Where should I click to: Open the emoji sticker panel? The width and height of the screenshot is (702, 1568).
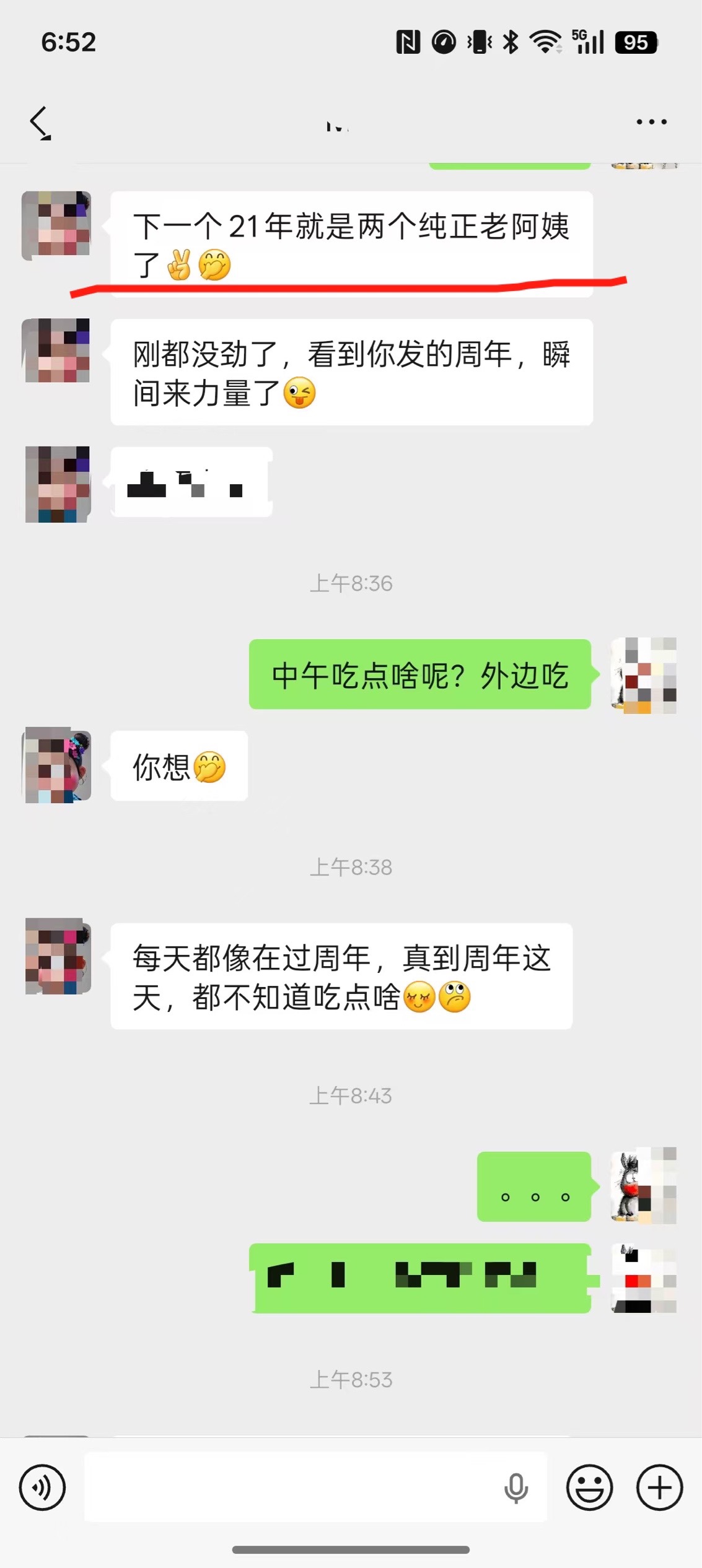point(589,1487)
